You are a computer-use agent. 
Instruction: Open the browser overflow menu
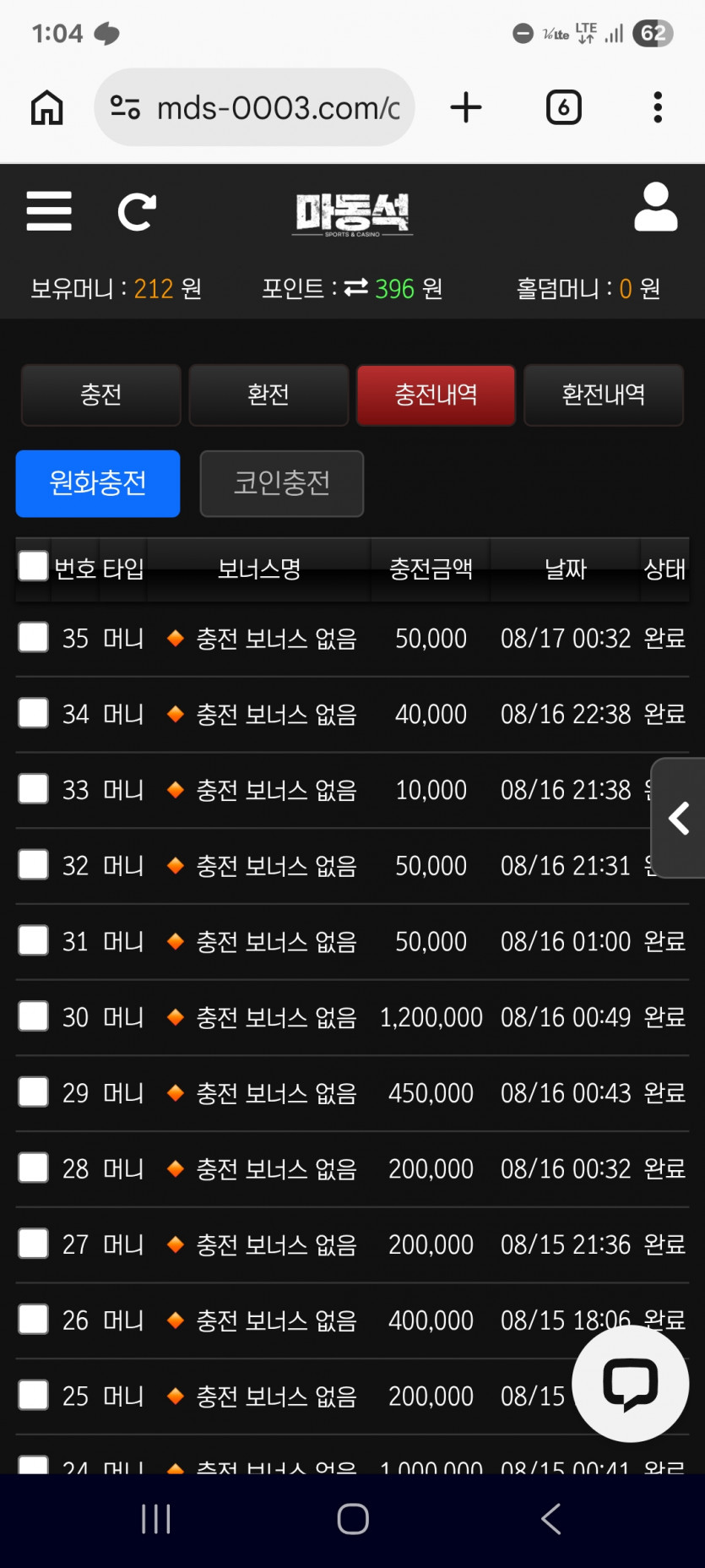tap(658, 107)
